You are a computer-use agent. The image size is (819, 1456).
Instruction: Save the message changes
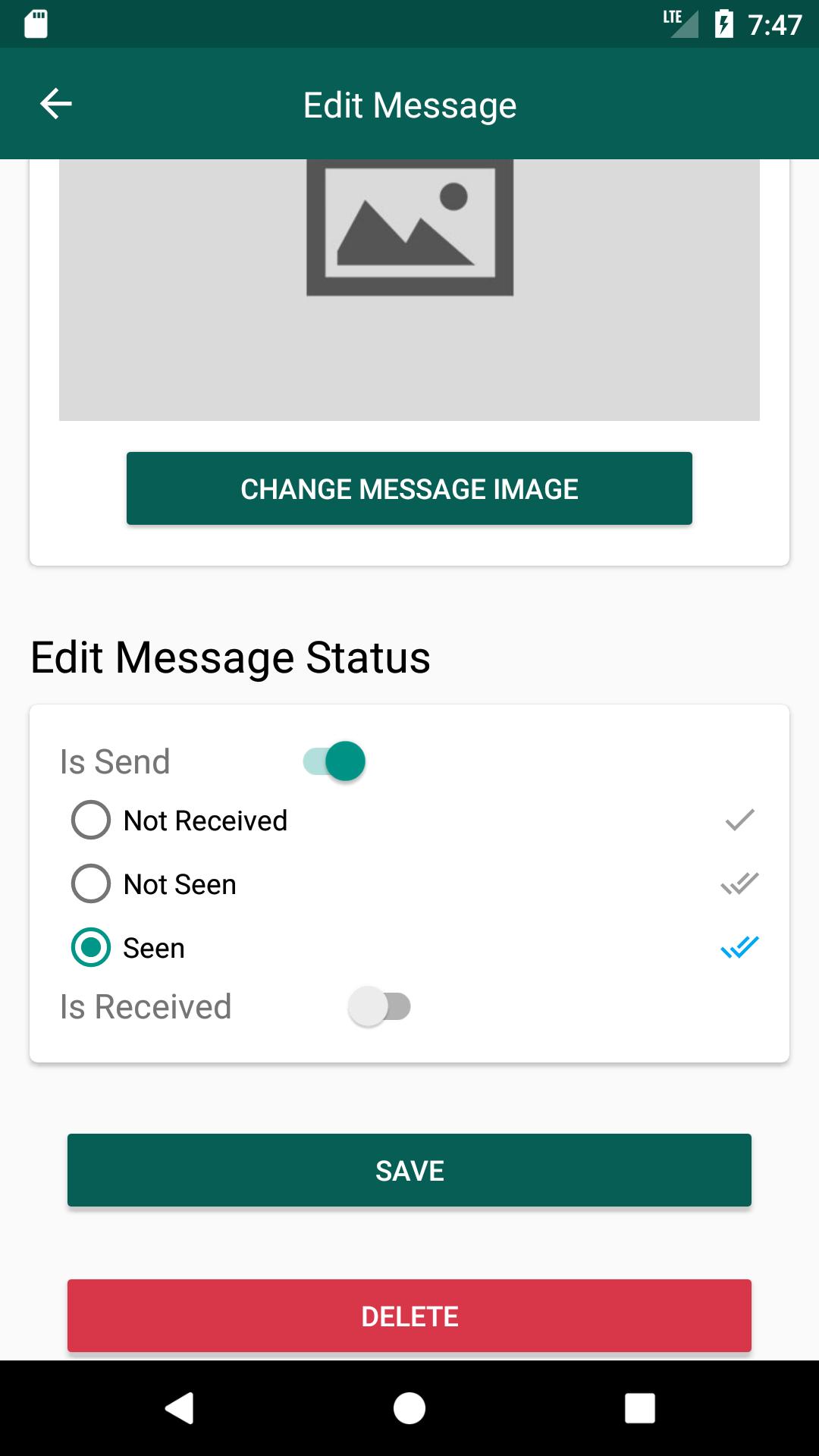click(x=409, y=1170)
